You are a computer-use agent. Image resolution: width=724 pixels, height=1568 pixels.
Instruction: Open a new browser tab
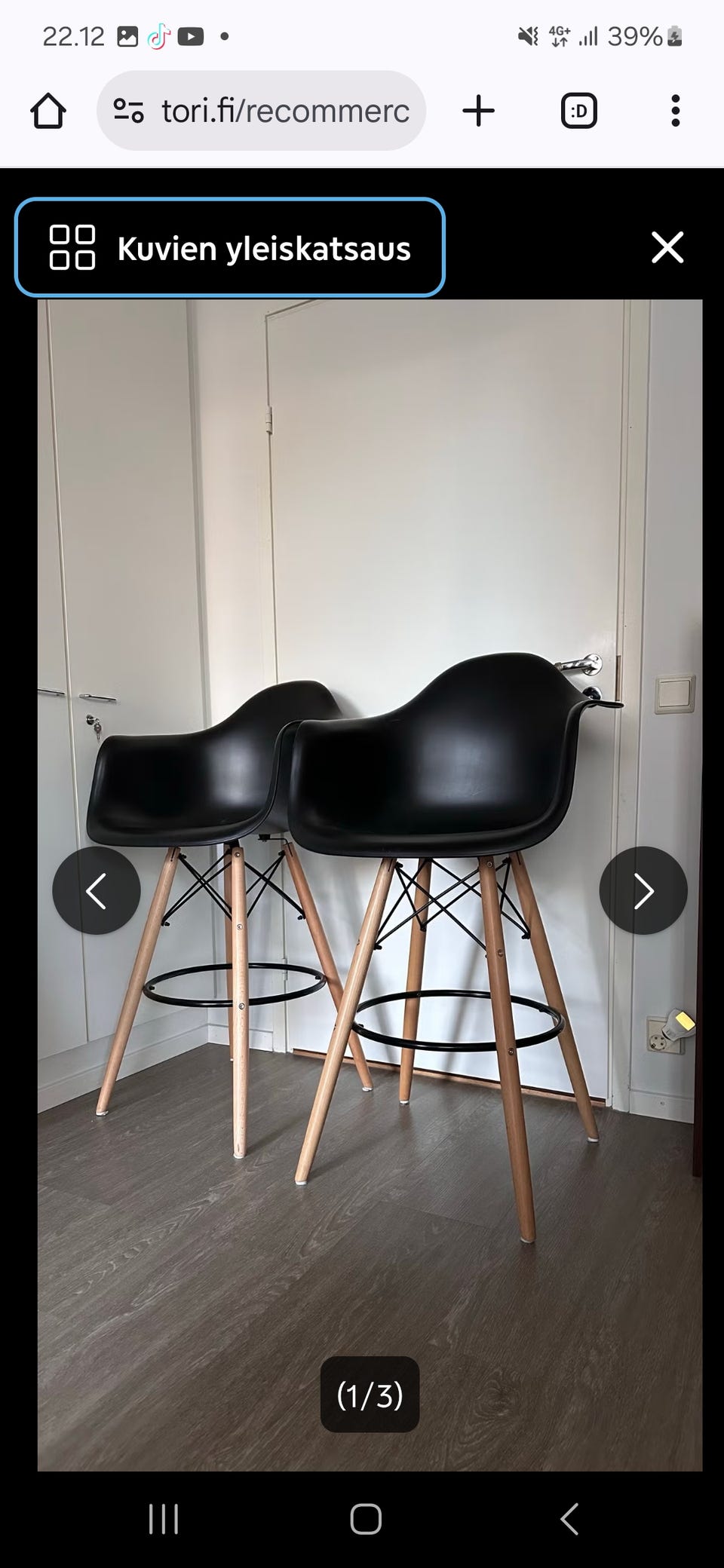tap(478, 112)
